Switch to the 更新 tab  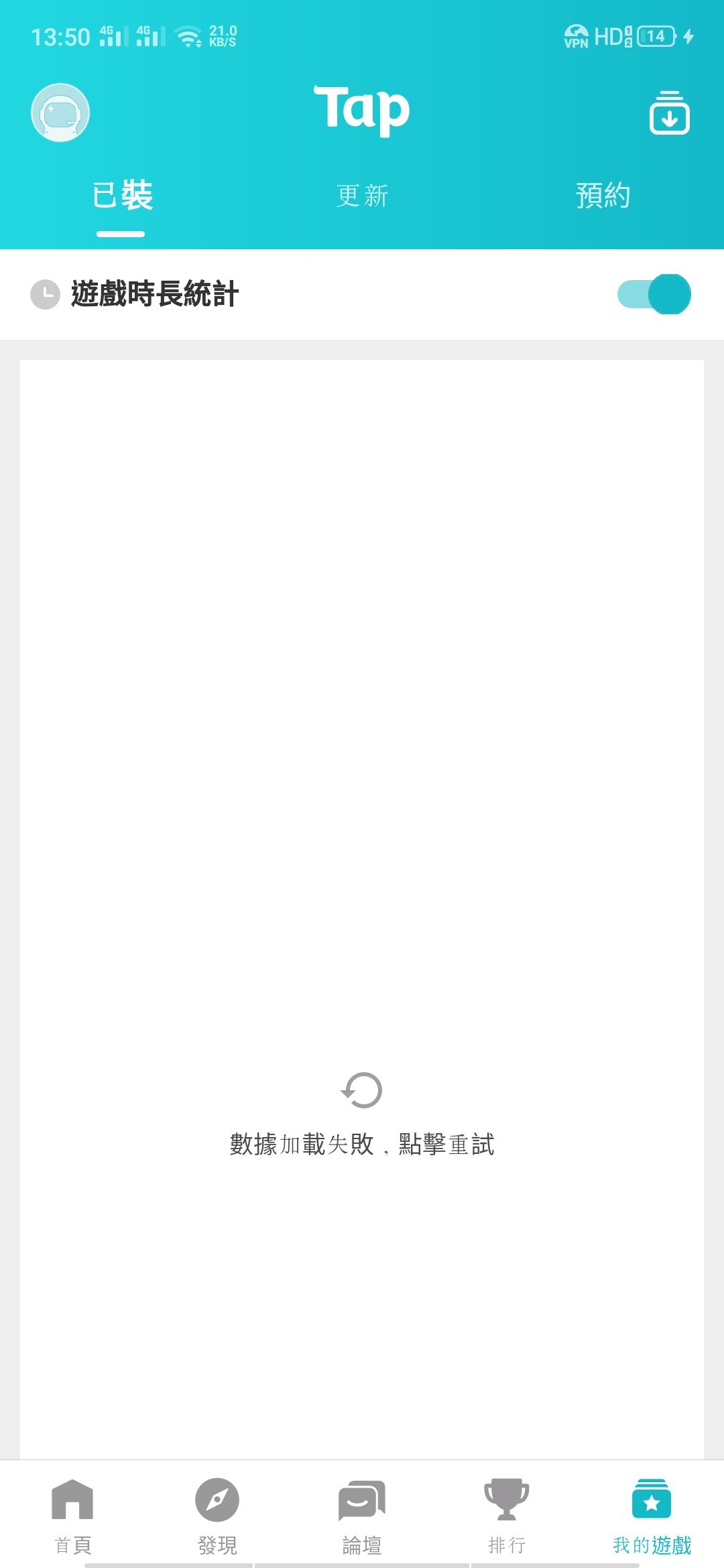pos(361,196)
